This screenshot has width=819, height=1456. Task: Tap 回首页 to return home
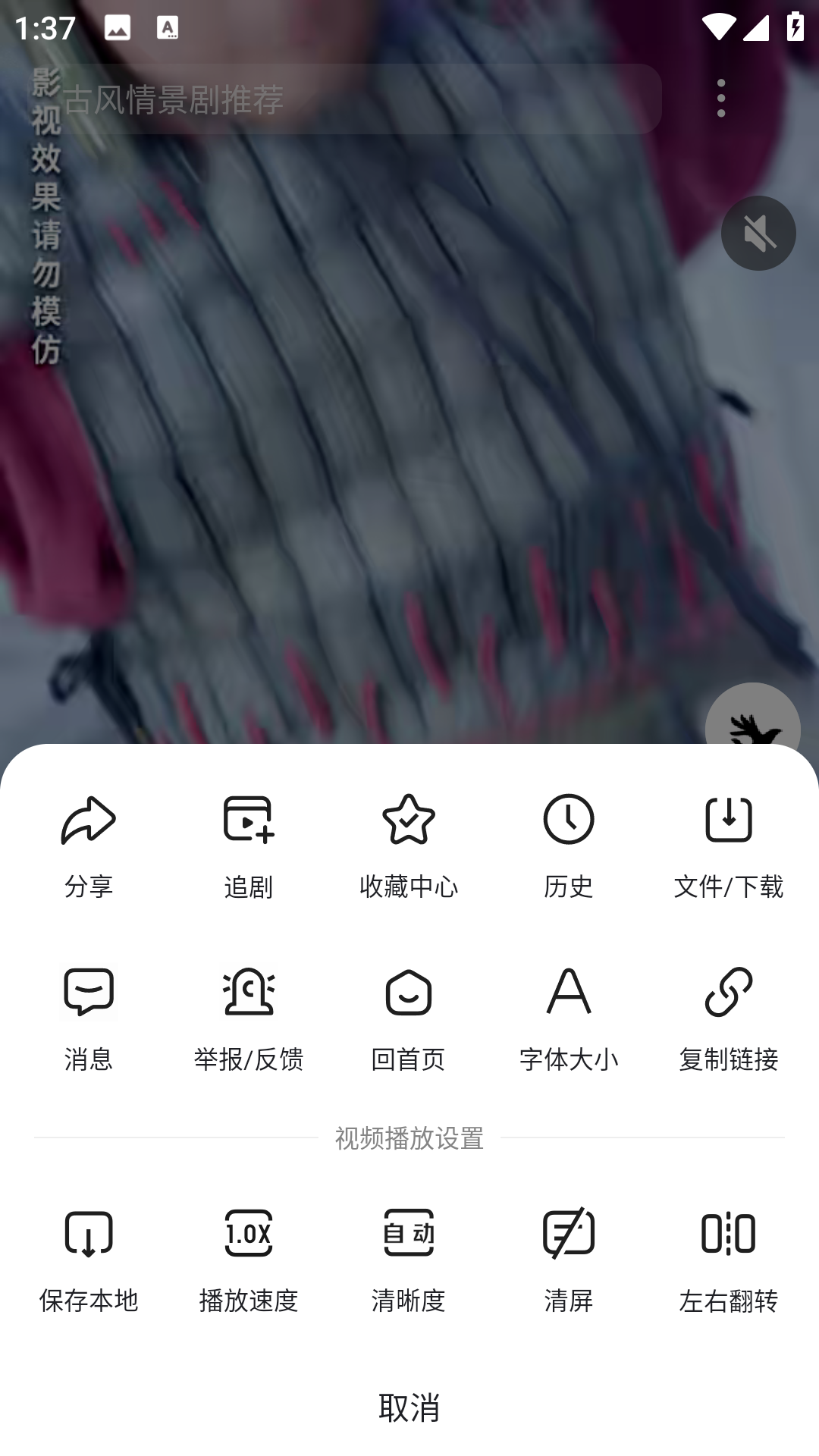pos(409,1016)
